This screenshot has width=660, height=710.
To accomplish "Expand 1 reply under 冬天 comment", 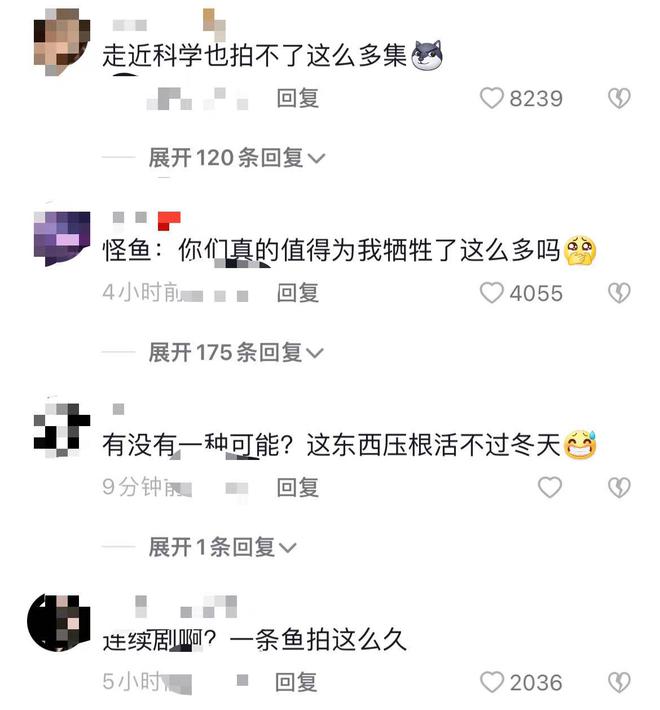I will pos(222,547).
